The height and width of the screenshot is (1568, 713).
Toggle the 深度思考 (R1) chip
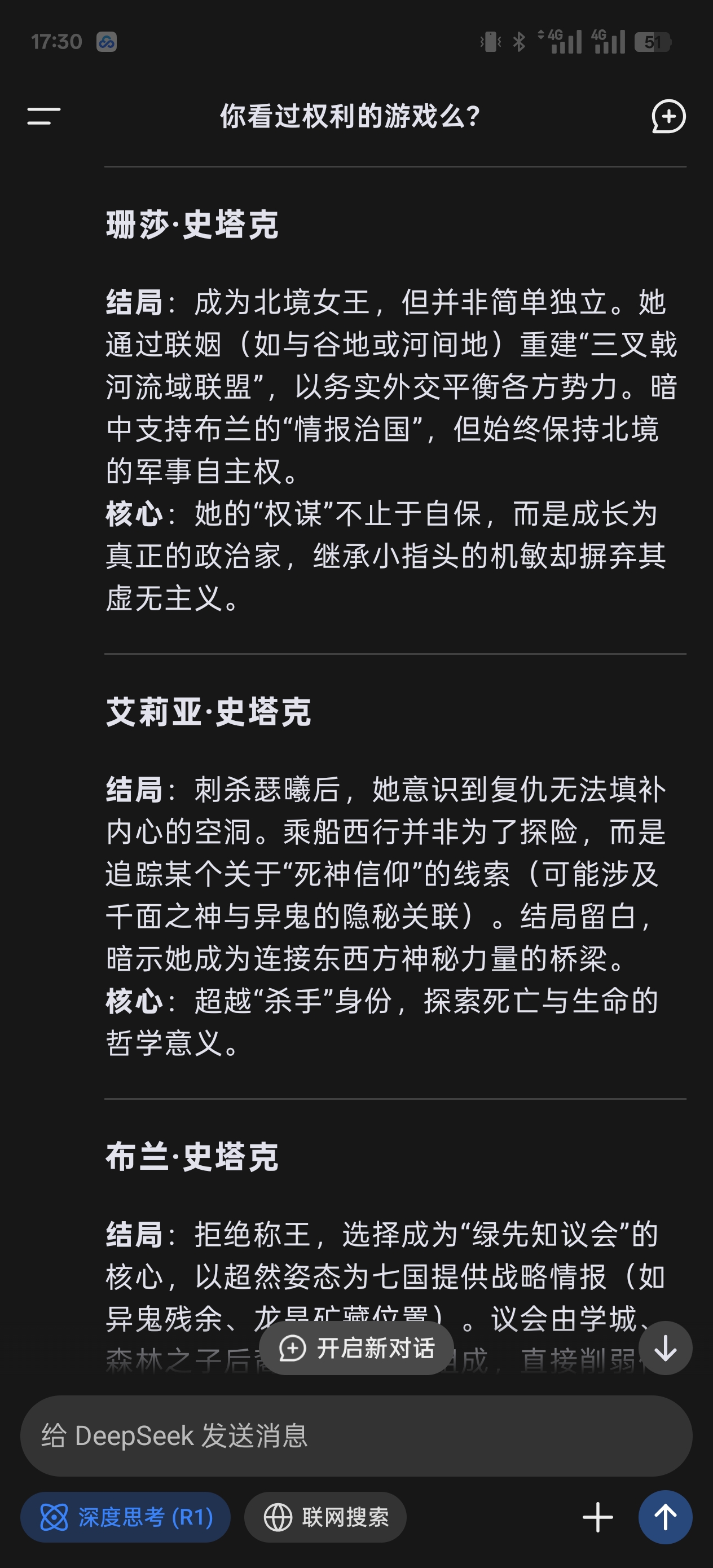126,1517
